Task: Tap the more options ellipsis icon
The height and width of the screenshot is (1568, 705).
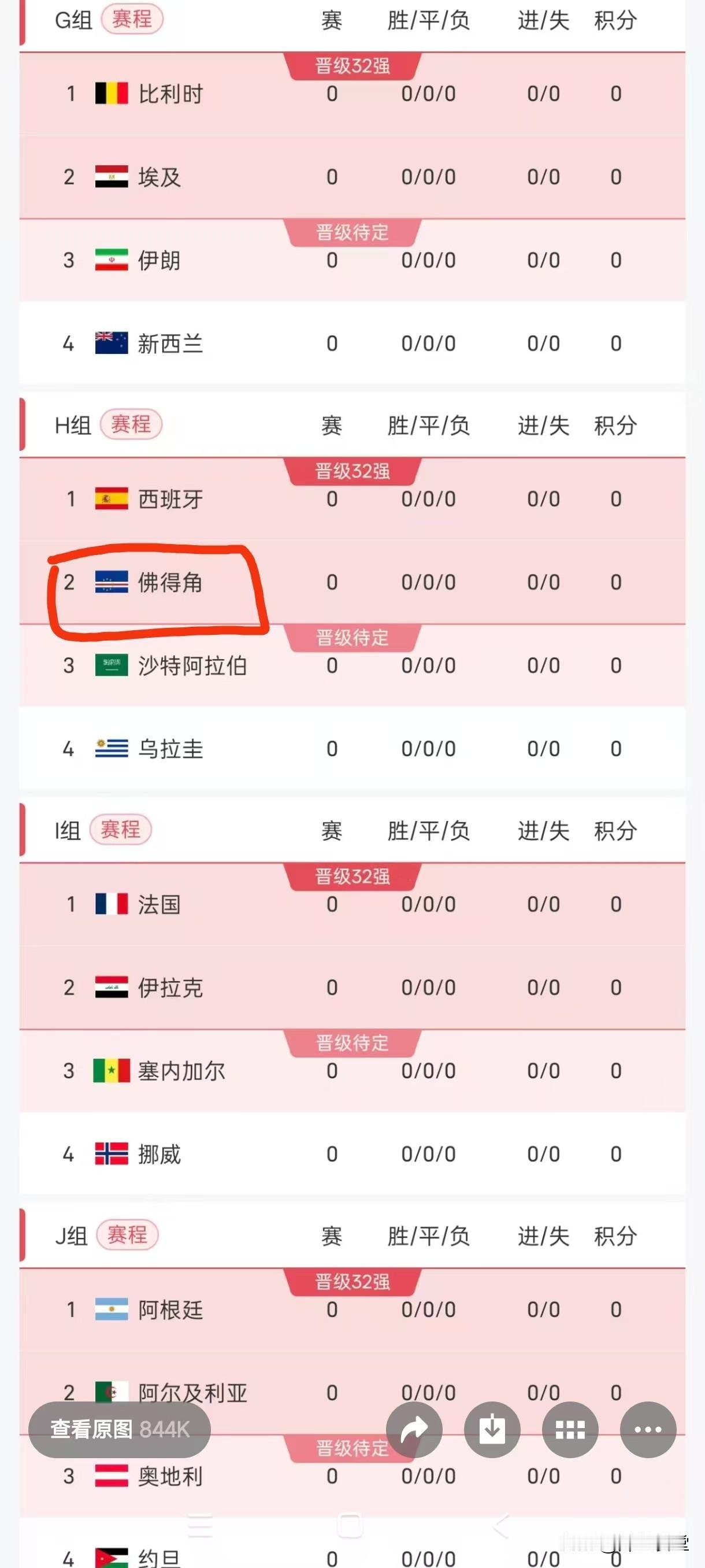Action: pyautogui.click(x=648, y=1430)
